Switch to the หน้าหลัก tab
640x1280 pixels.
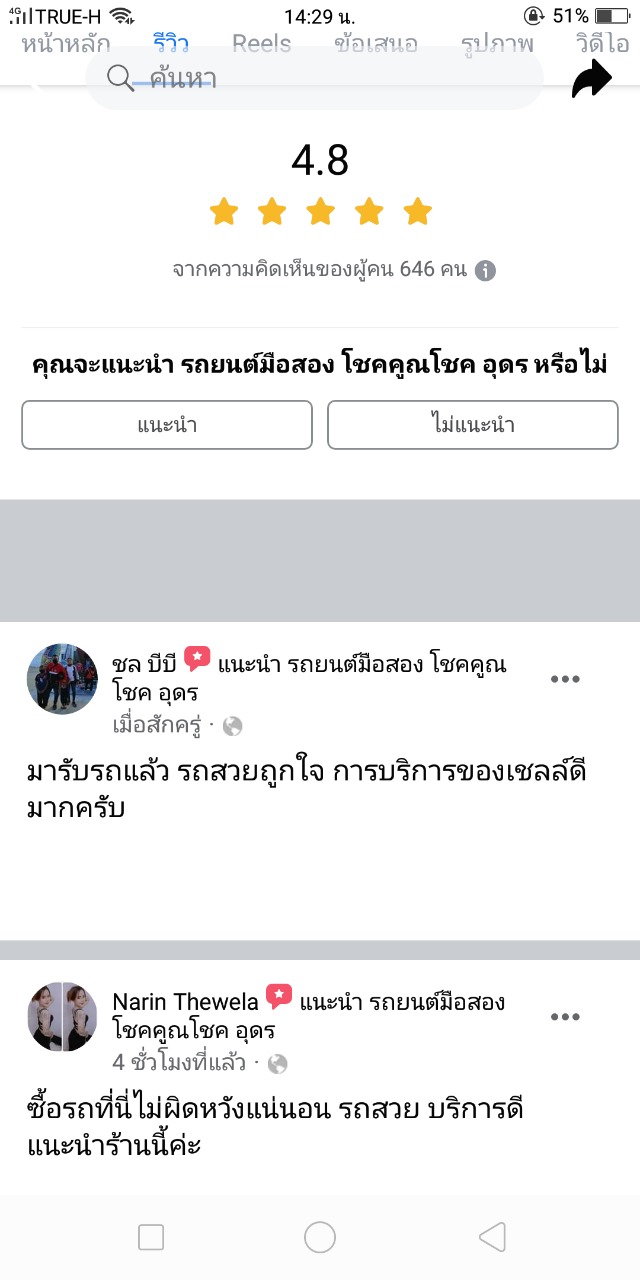pyautogui.click(x=66, y=44)
